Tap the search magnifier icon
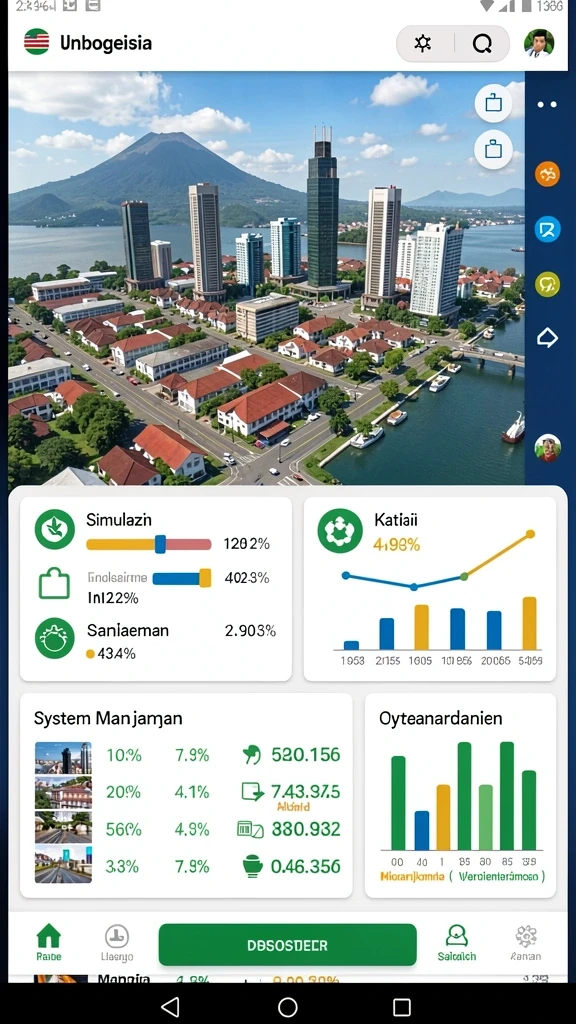 pos(482,44)
